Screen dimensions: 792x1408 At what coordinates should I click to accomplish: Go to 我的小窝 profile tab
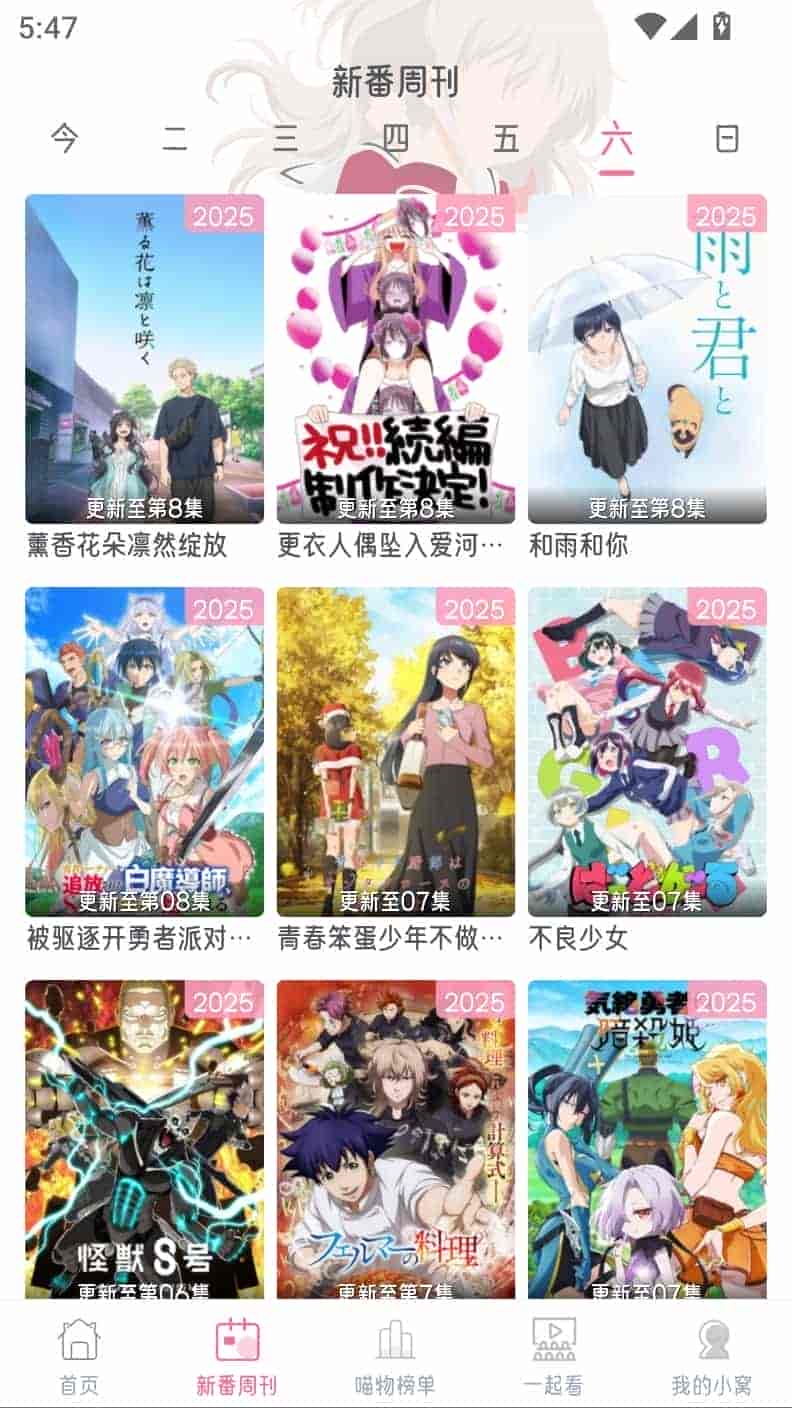click(x=712, y=1355)
